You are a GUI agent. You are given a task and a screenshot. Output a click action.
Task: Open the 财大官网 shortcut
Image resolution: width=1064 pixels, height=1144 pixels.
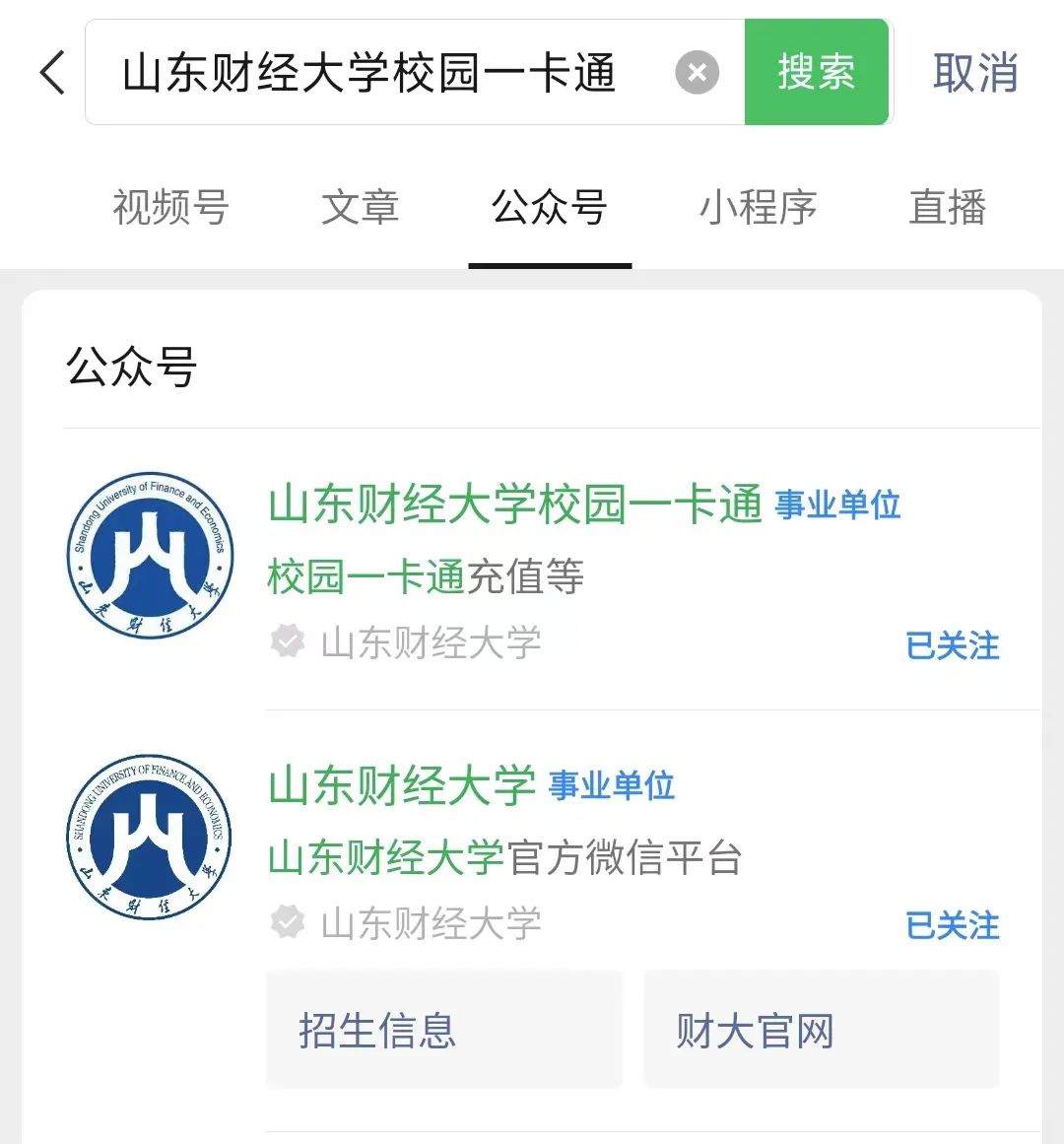click(x=821, y=1030)
